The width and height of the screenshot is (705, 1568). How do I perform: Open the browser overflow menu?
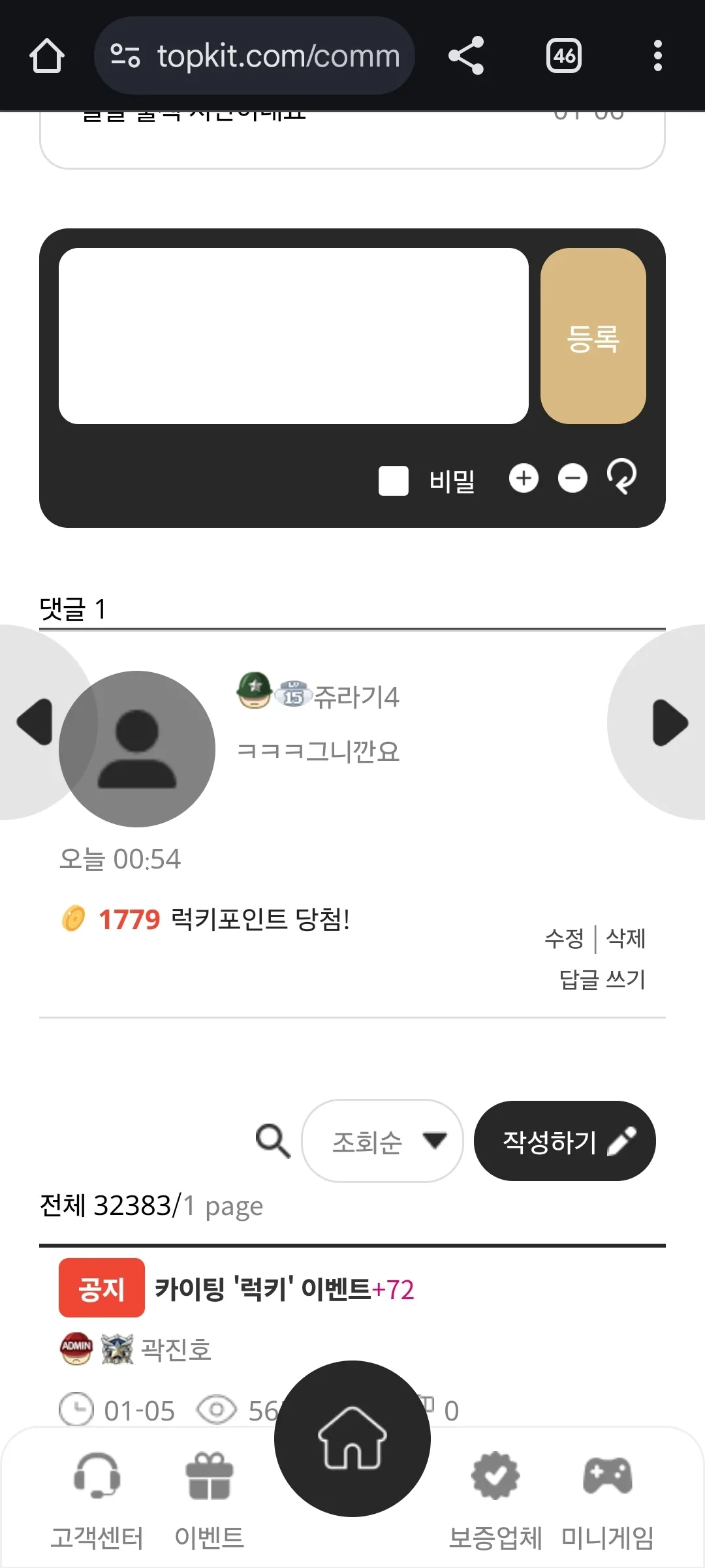tap(658, 55)
